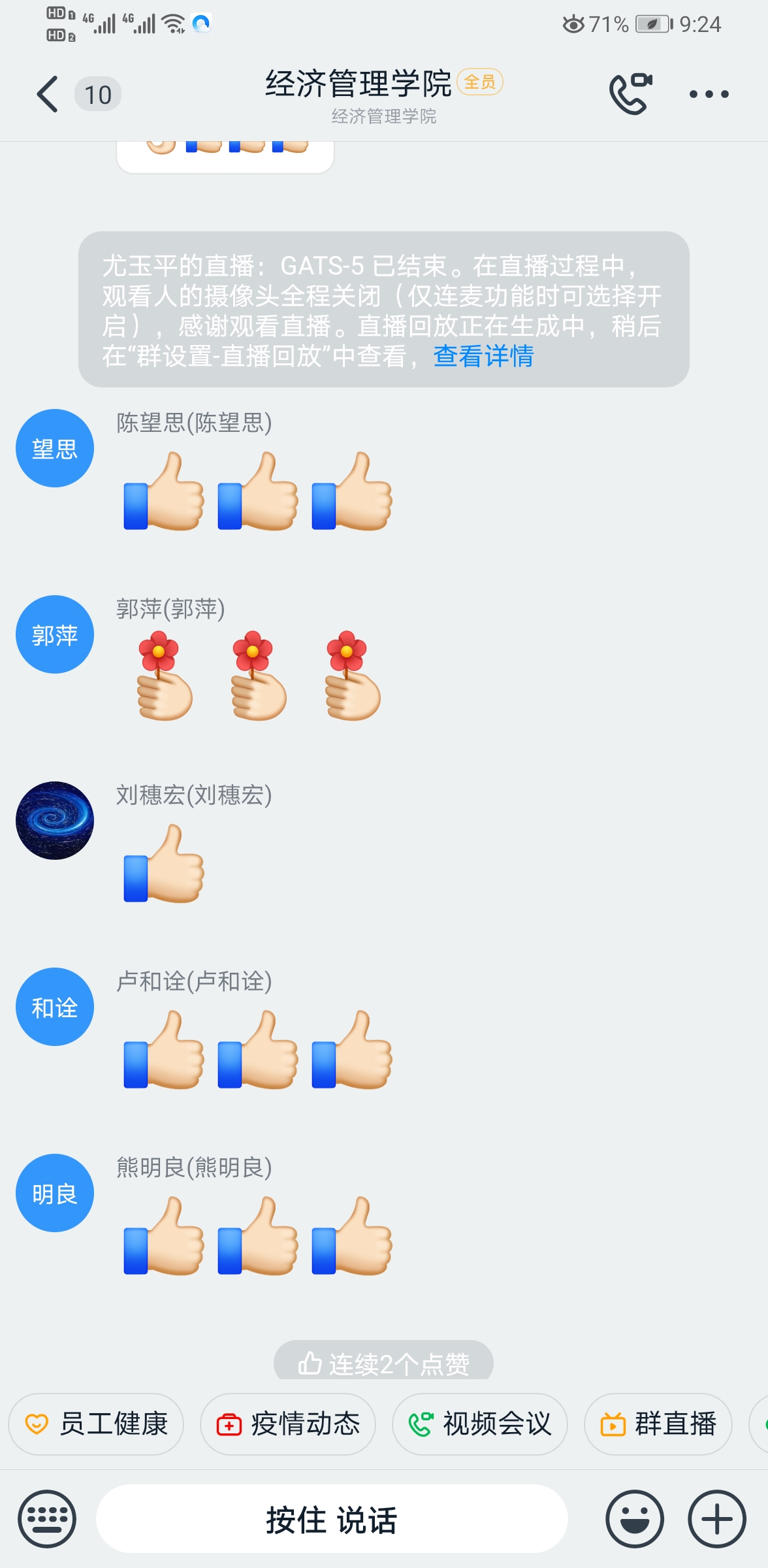Image resolution: width=768 pixels, height=1568 pixels.
Task: Open the plus attachments menu
Action: (717, 1519)
